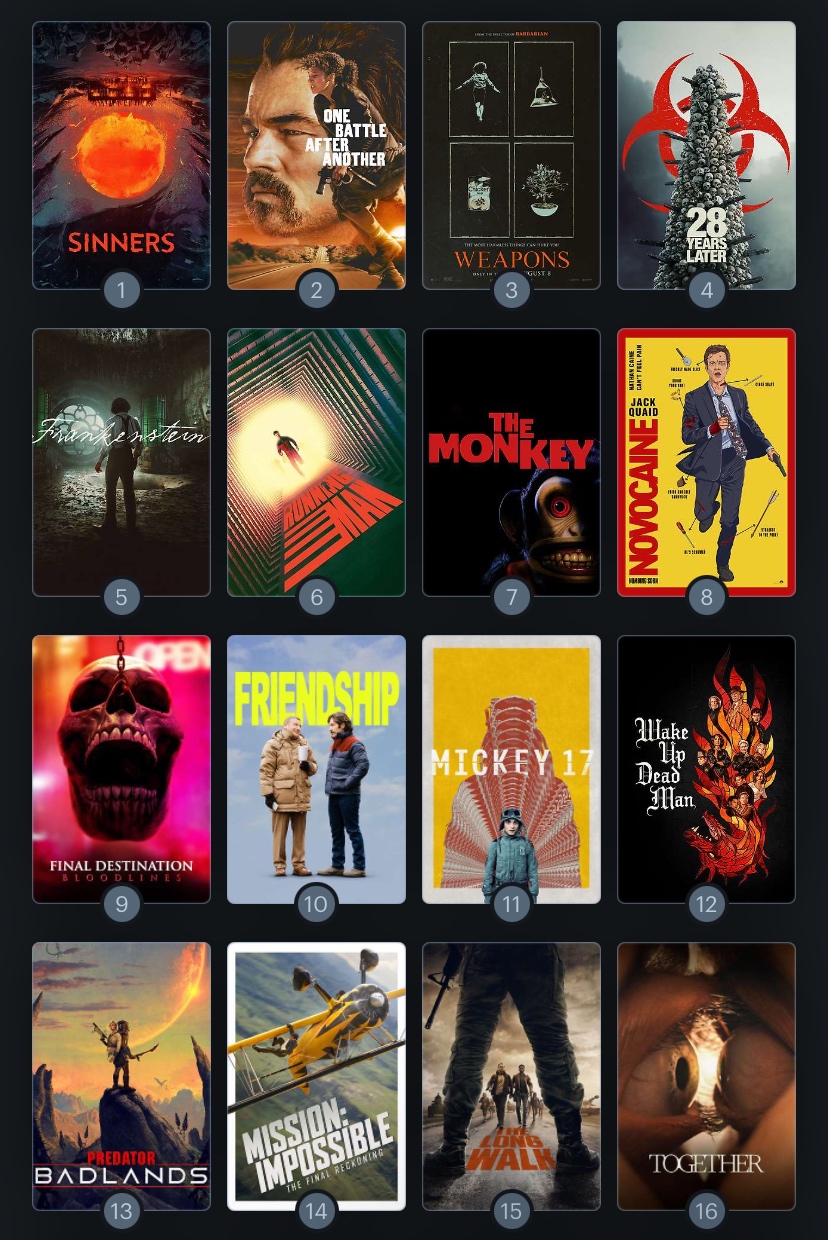Open The Long Walk poster
The image size is (828, 1240).
point(511,1076)
